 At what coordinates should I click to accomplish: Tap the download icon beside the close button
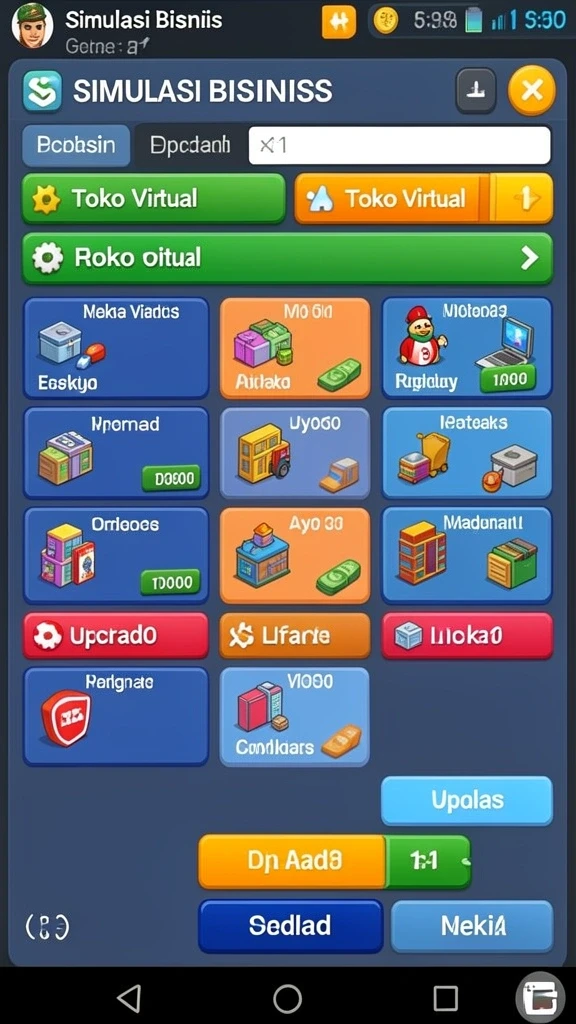tap(475, 91)
